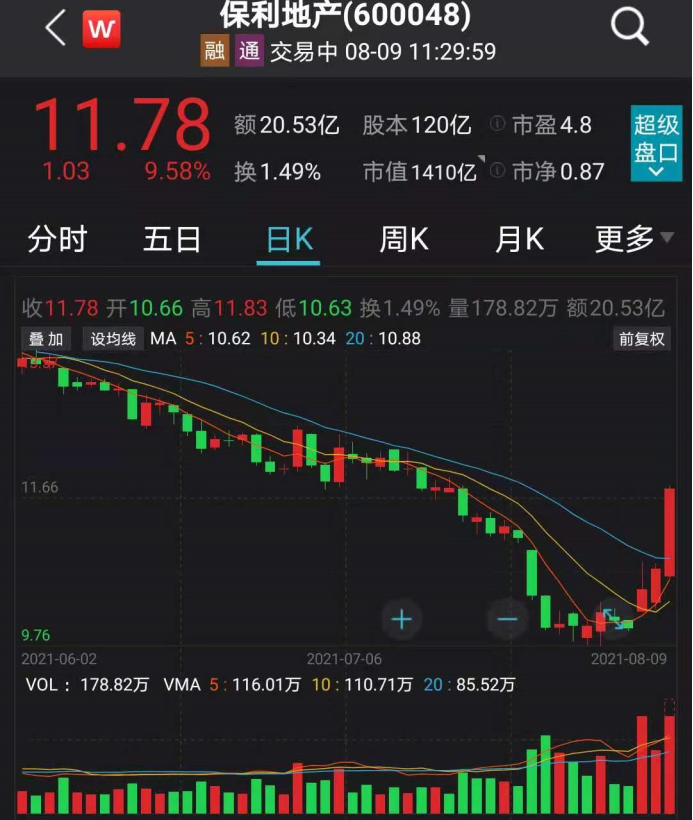Search for another stock
The width and height of the screenshot is (693, 820).
tap(630, 28)
